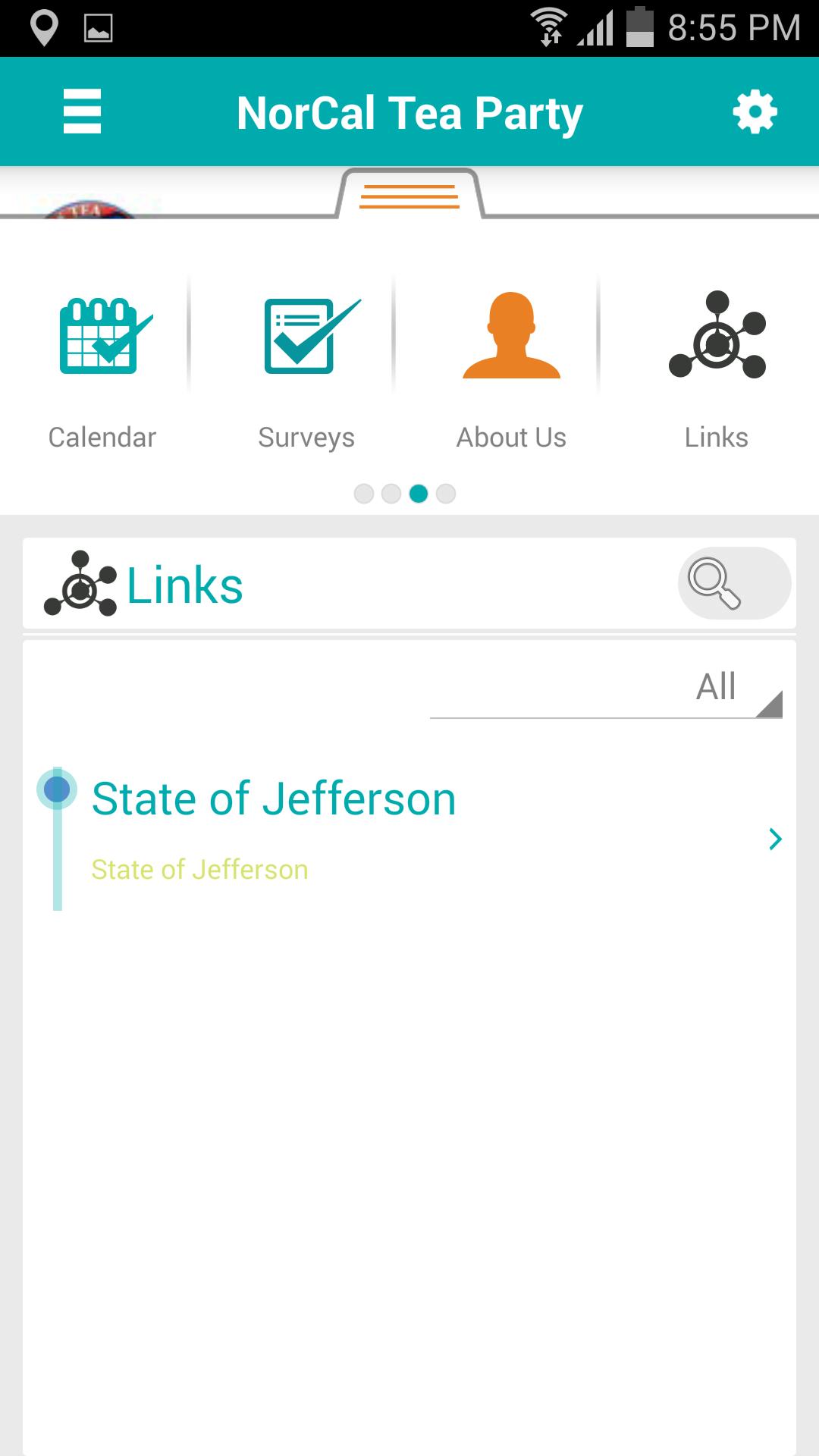Tap the orange pull-tab handle
The image size is (819, 1456).
(x=409, y=196)
